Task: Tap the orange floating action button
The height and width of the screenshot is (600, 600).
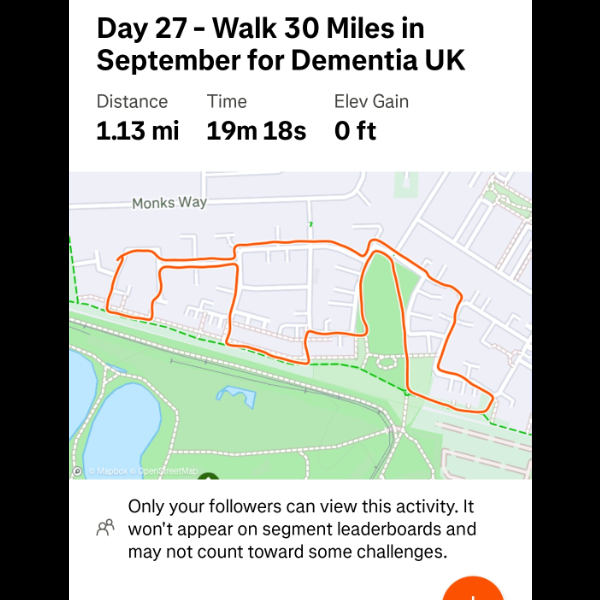Action: (x=472, y=590)
